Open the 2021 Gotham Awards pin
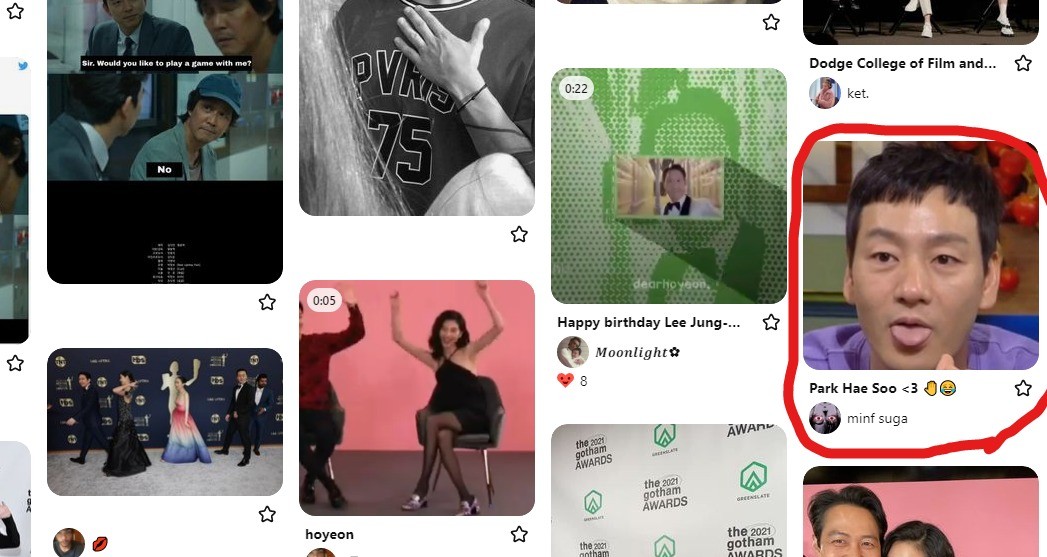 668,490
